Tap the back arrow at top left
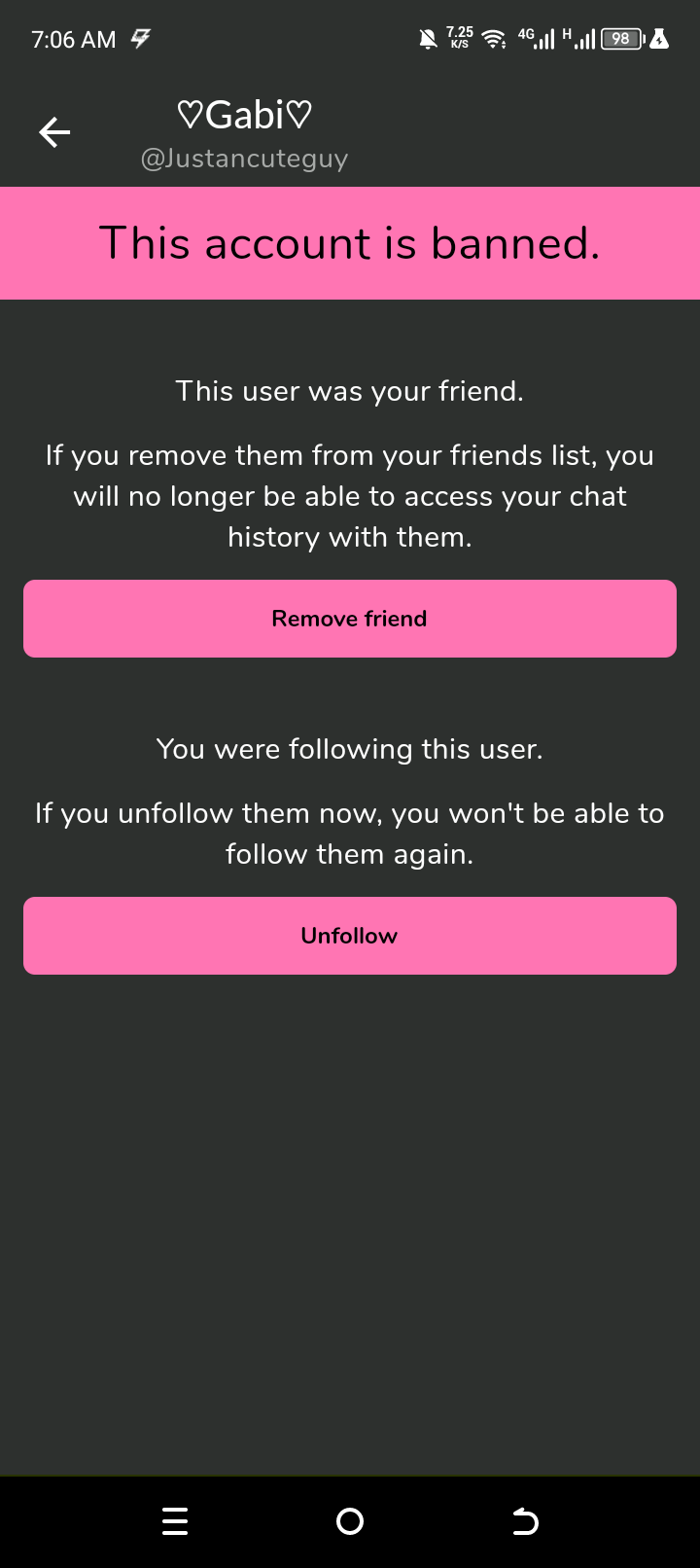This screenshot has height=1568, width=700. point(54,132)
